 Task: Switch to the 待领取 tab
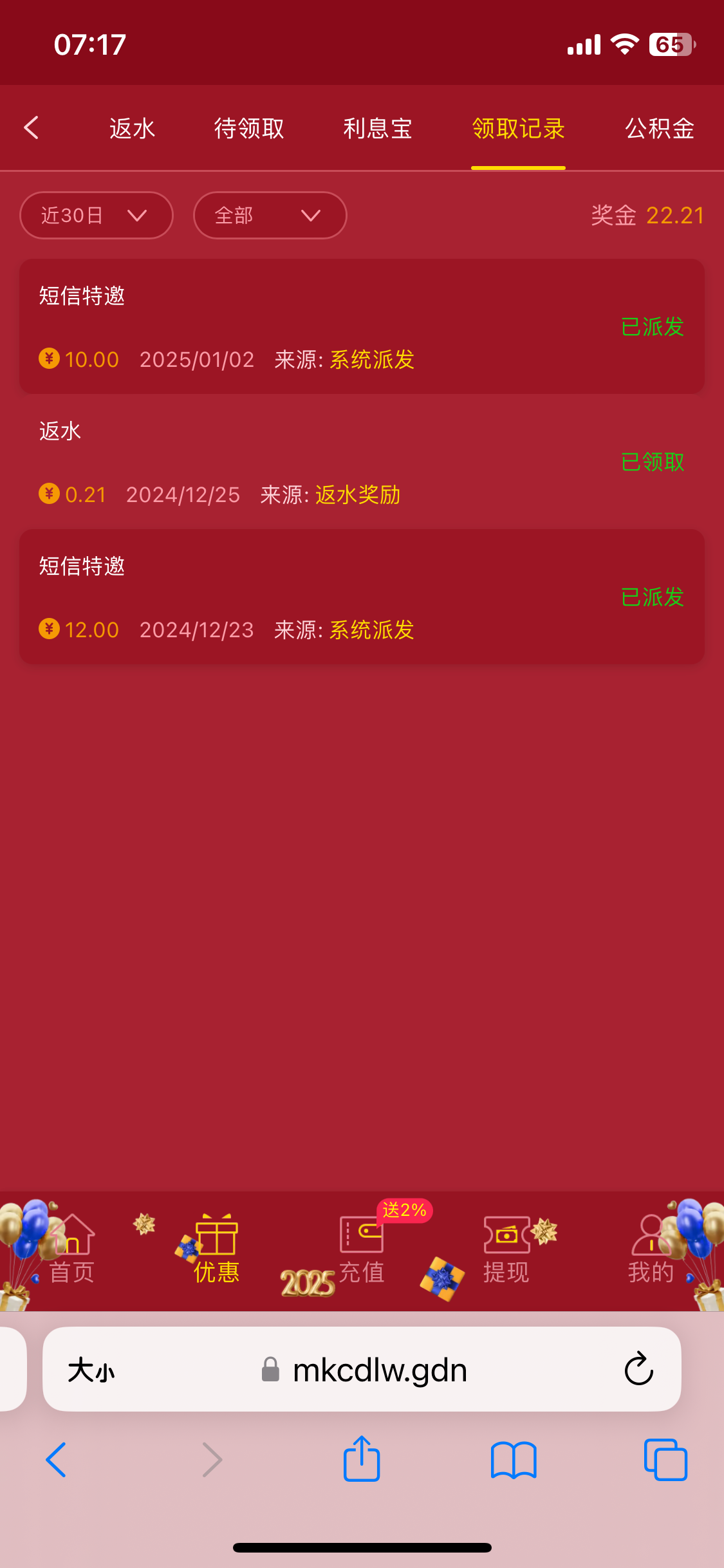click(249, 129)
